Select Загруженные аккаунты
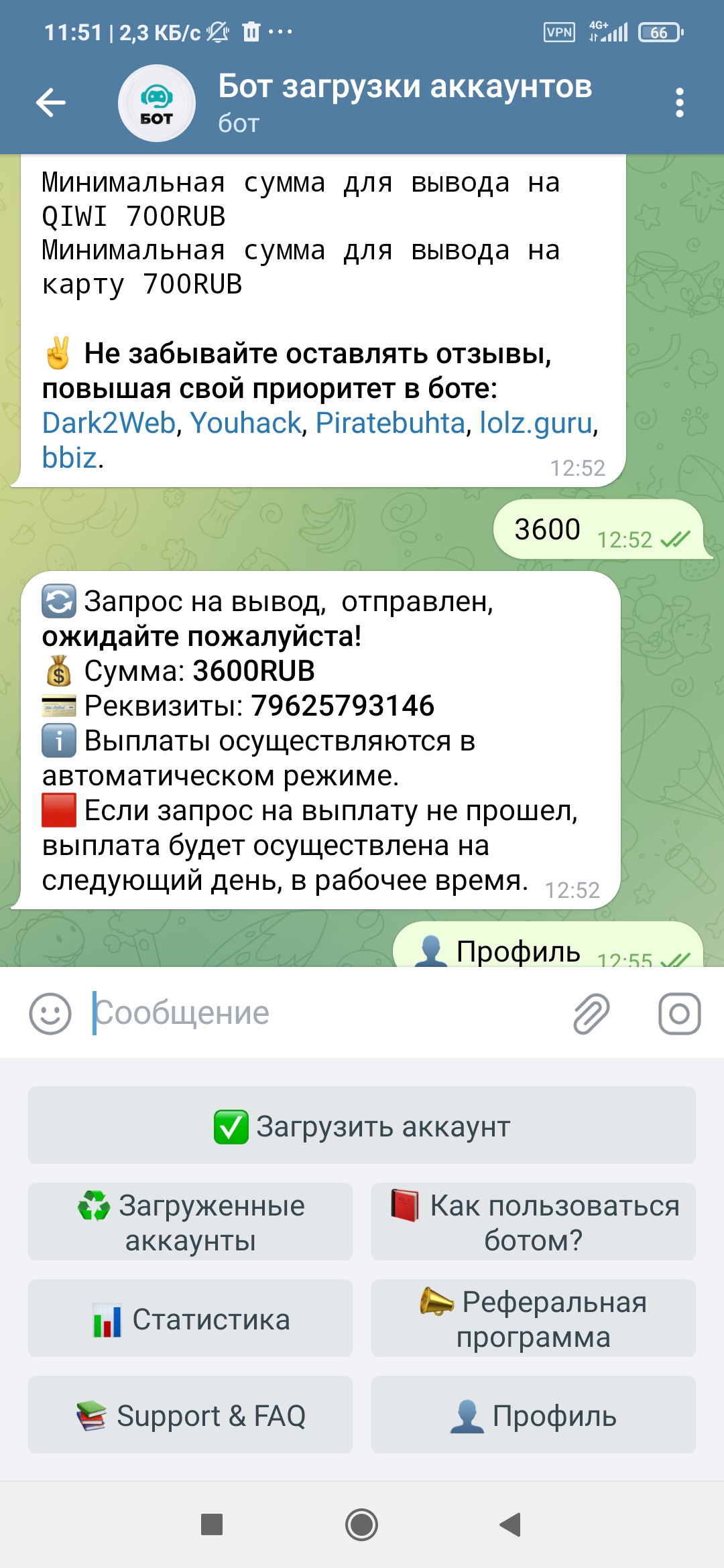Screen dimensions: 724x1568 tap(190, 1222)
